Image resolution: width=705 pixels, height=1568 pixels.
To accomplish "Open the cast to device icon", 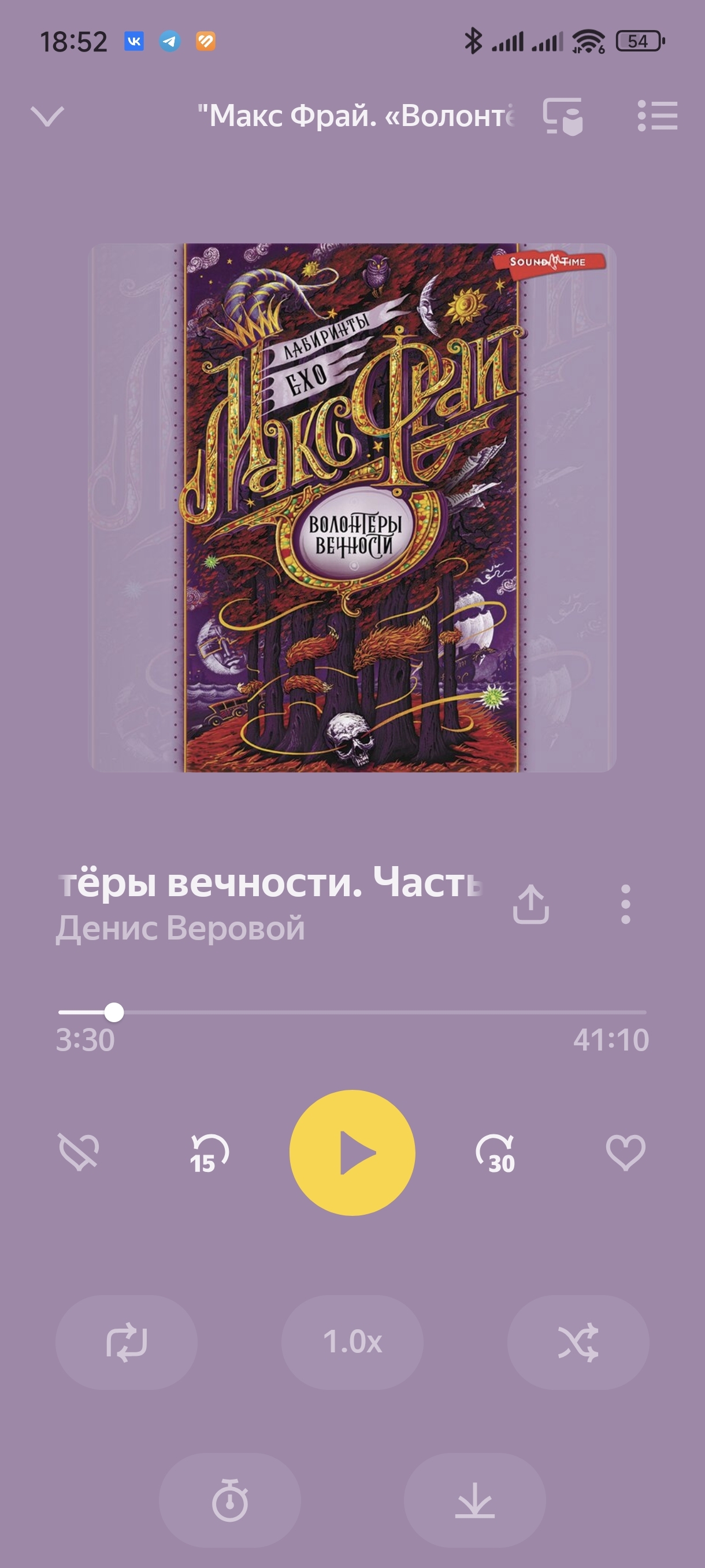I will [x=563, y=116].
